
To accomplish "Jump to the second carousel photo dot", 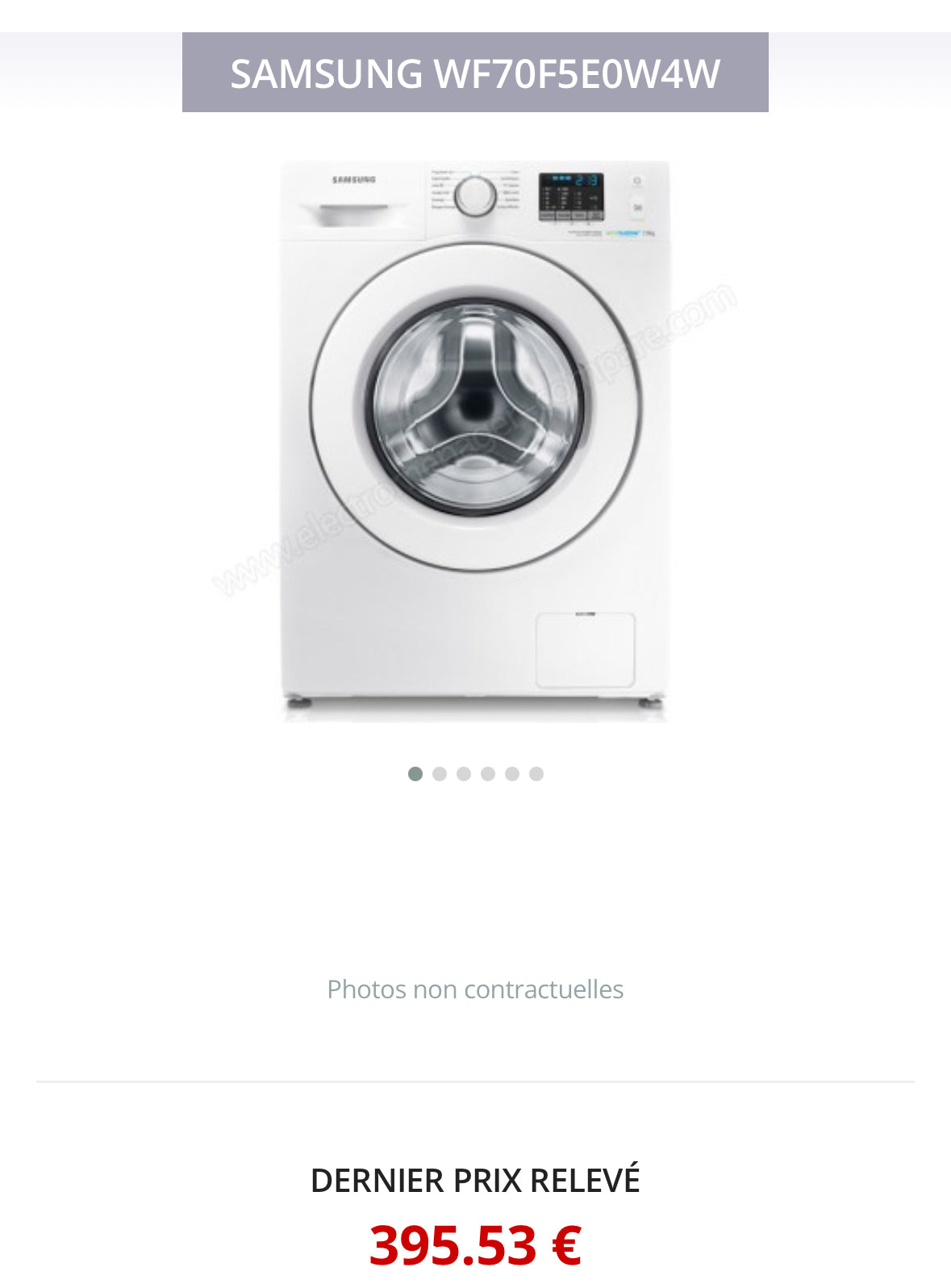I will [x=440, y=774].
